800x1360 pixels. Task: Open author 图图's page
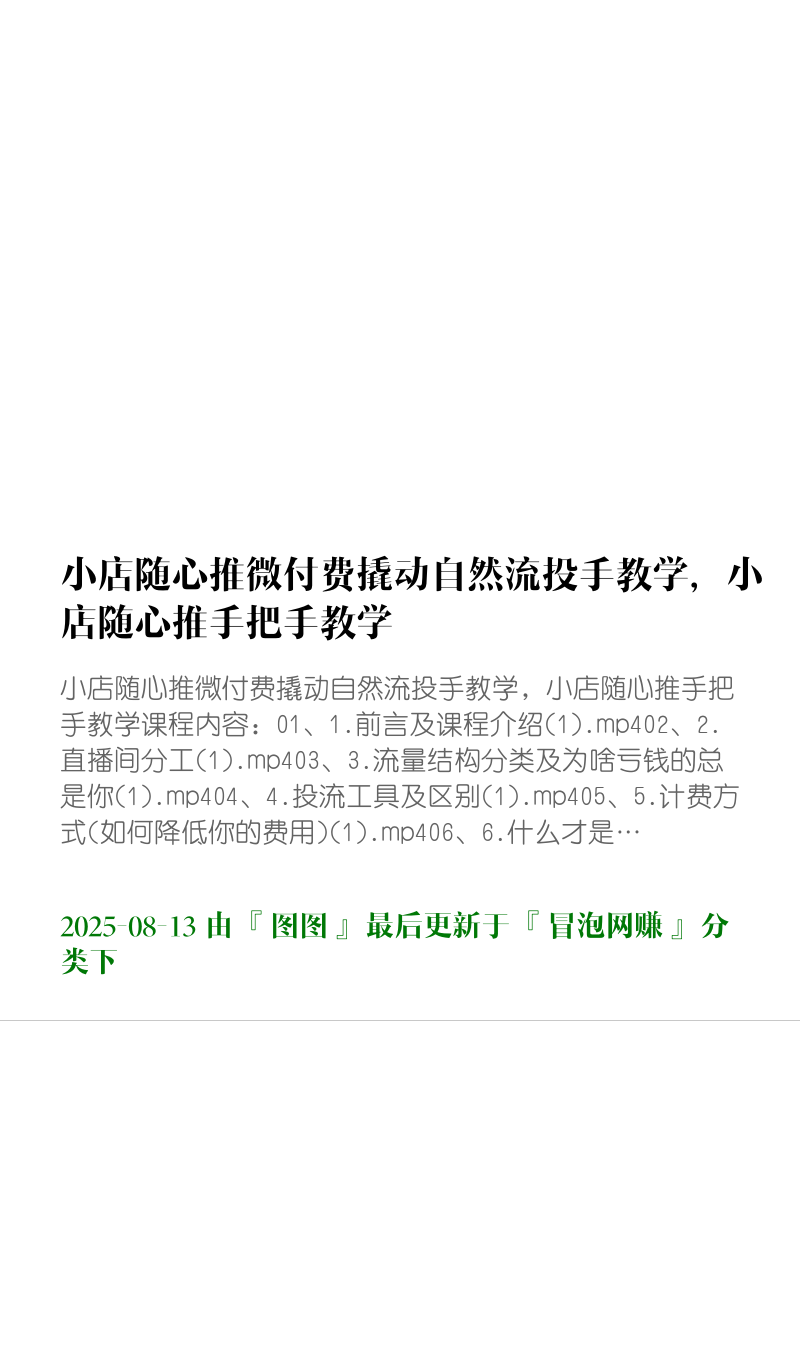[299, 926]
